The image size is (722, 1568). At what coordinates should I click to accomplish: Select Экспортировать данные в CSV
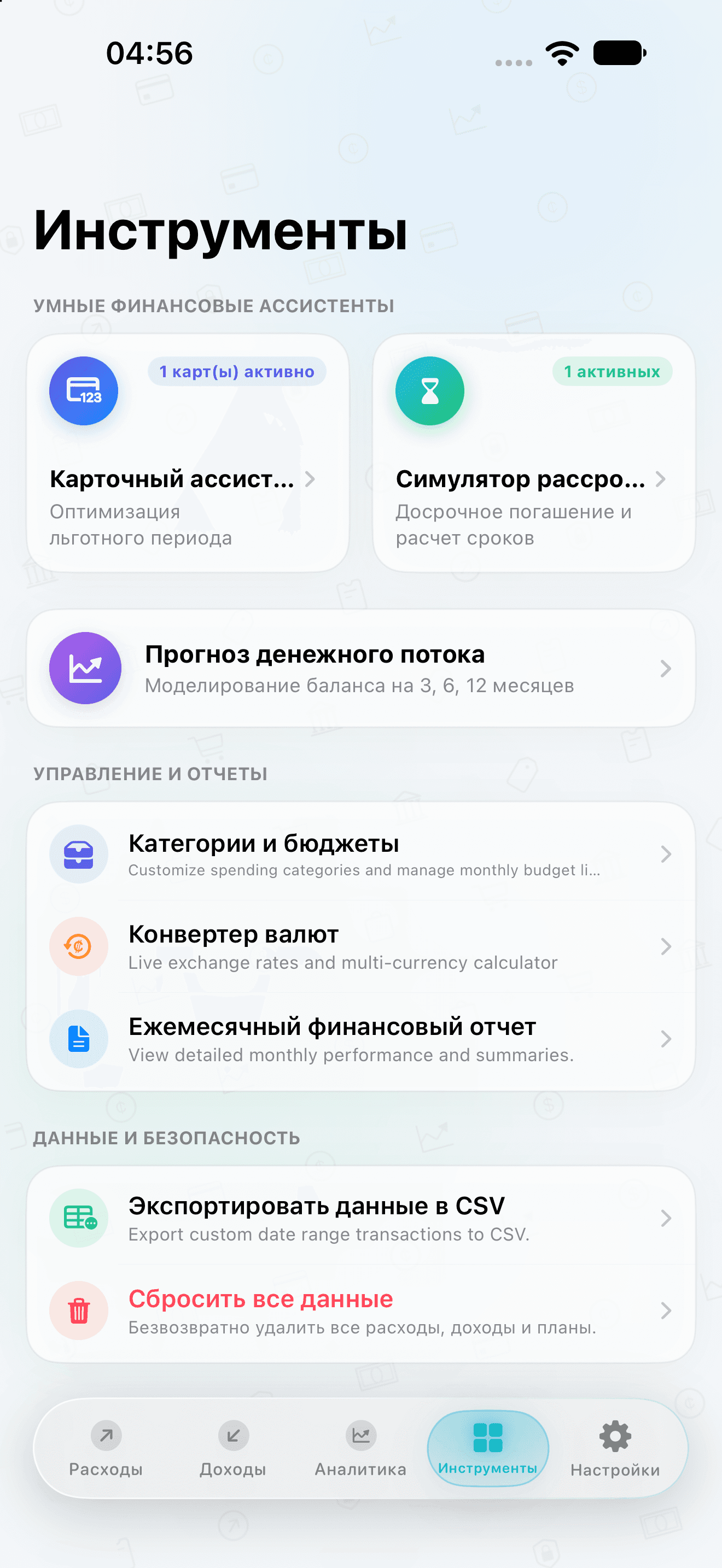(361, 1218)
